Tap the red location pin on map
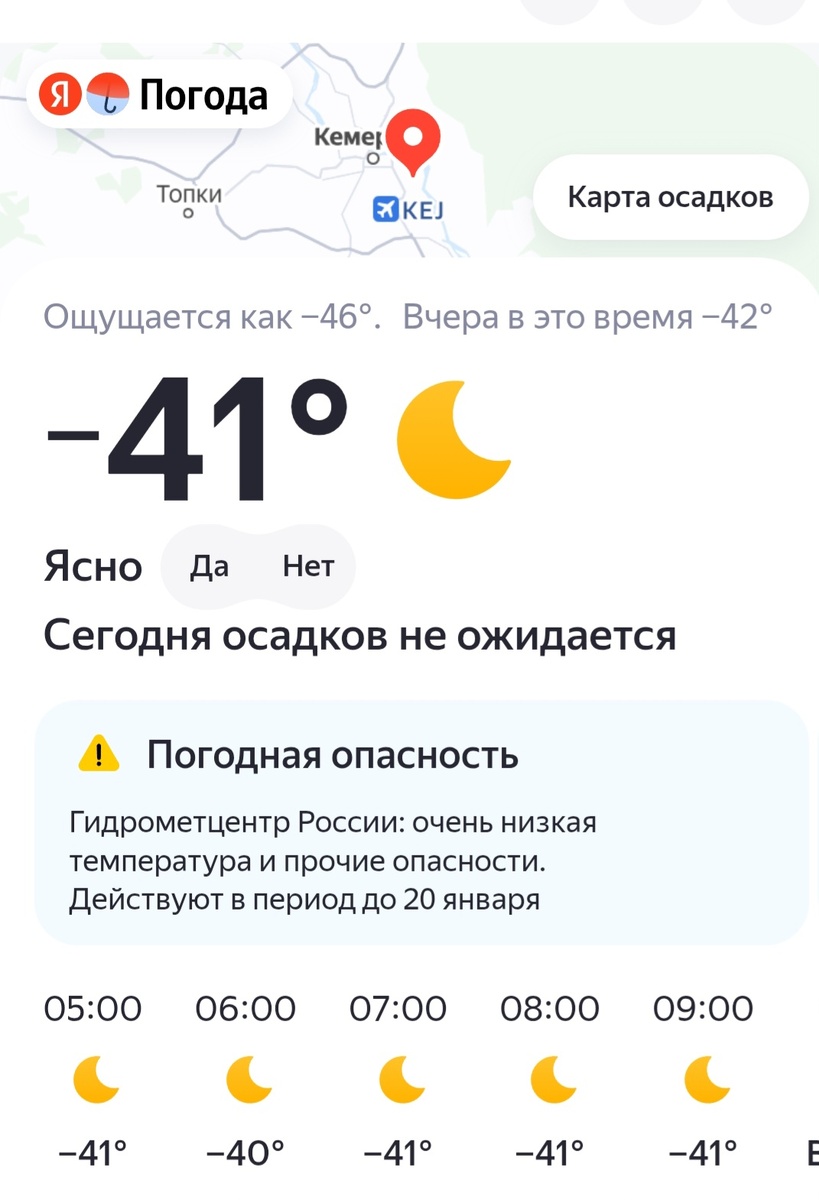The image size is (819, 1200). pos(413,141)
